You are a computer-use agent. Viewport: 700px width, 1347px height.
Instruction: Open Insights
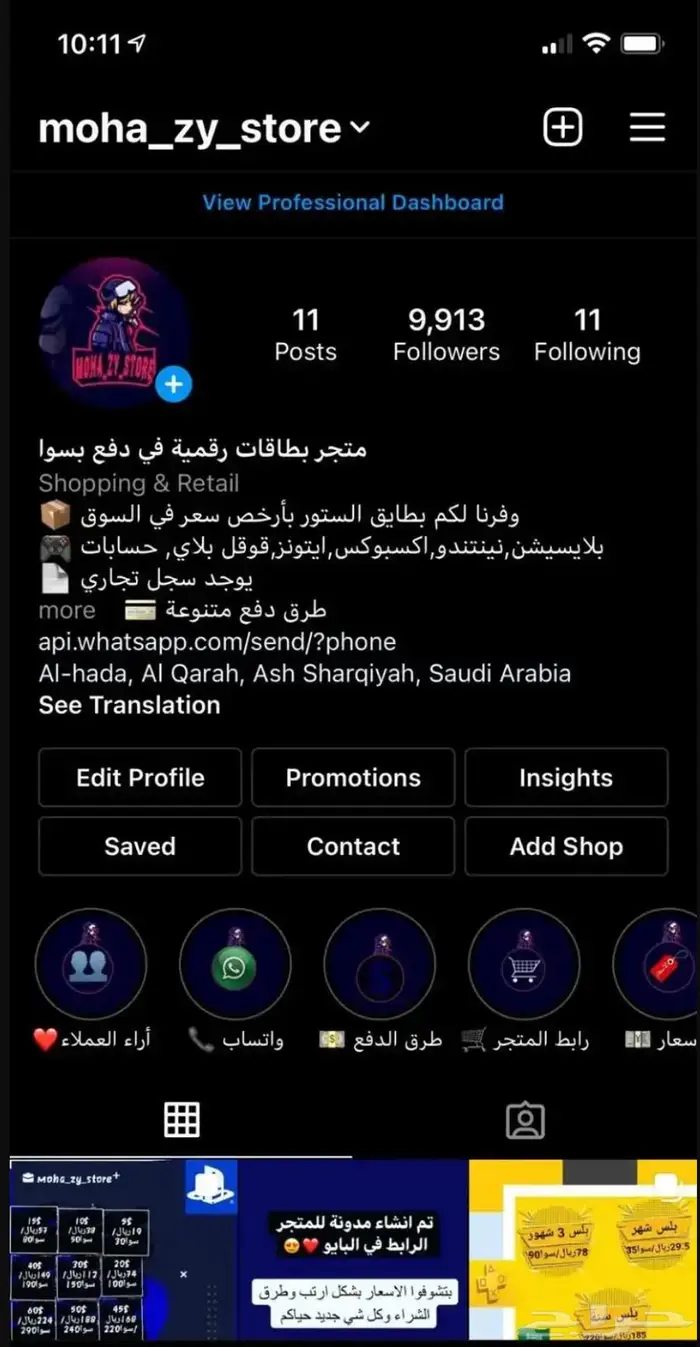(x=566, y=778)
